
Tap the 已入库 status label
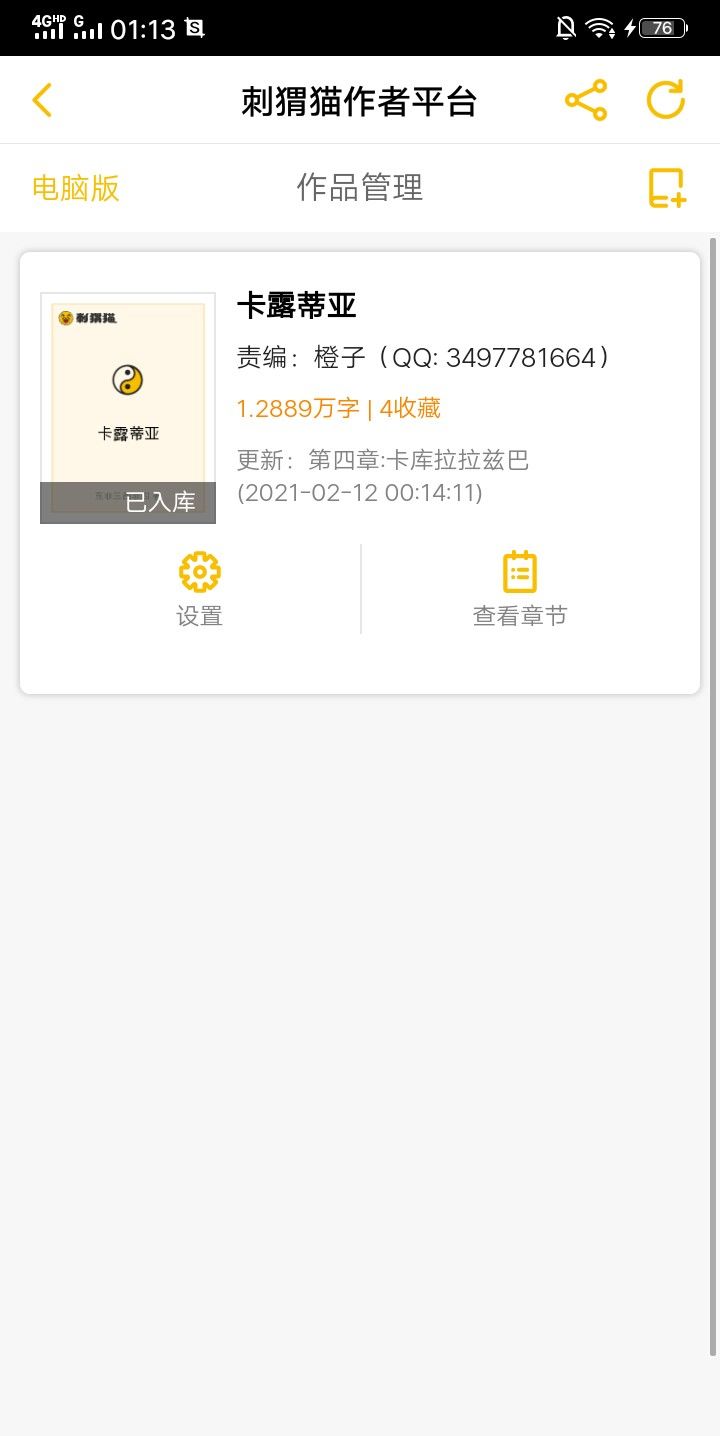click(127, 505)
